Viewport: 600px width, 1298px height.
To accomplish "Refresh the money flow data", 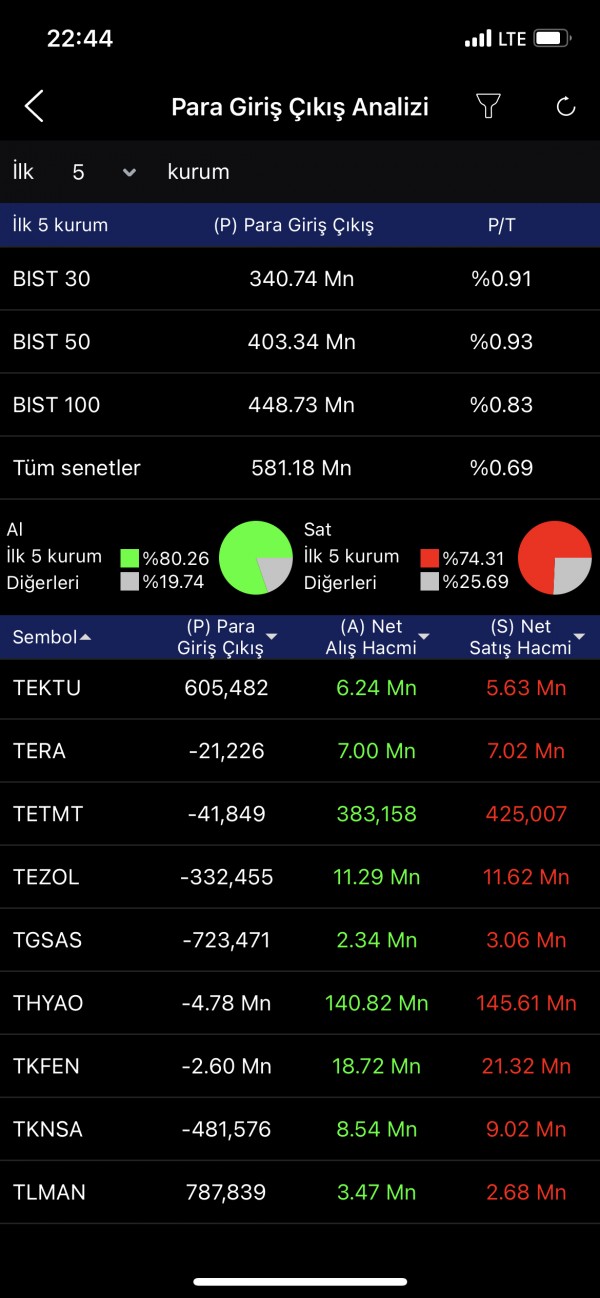I will [566, 107].
